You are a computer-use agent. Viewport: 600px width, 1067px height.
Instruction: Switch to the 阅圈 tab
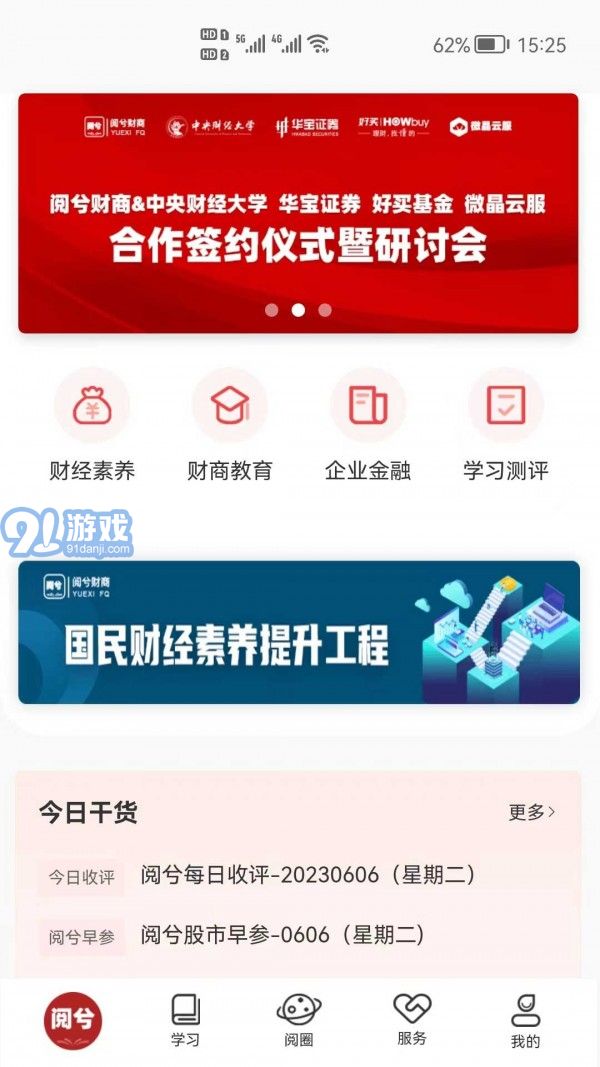pos(298,1020)
